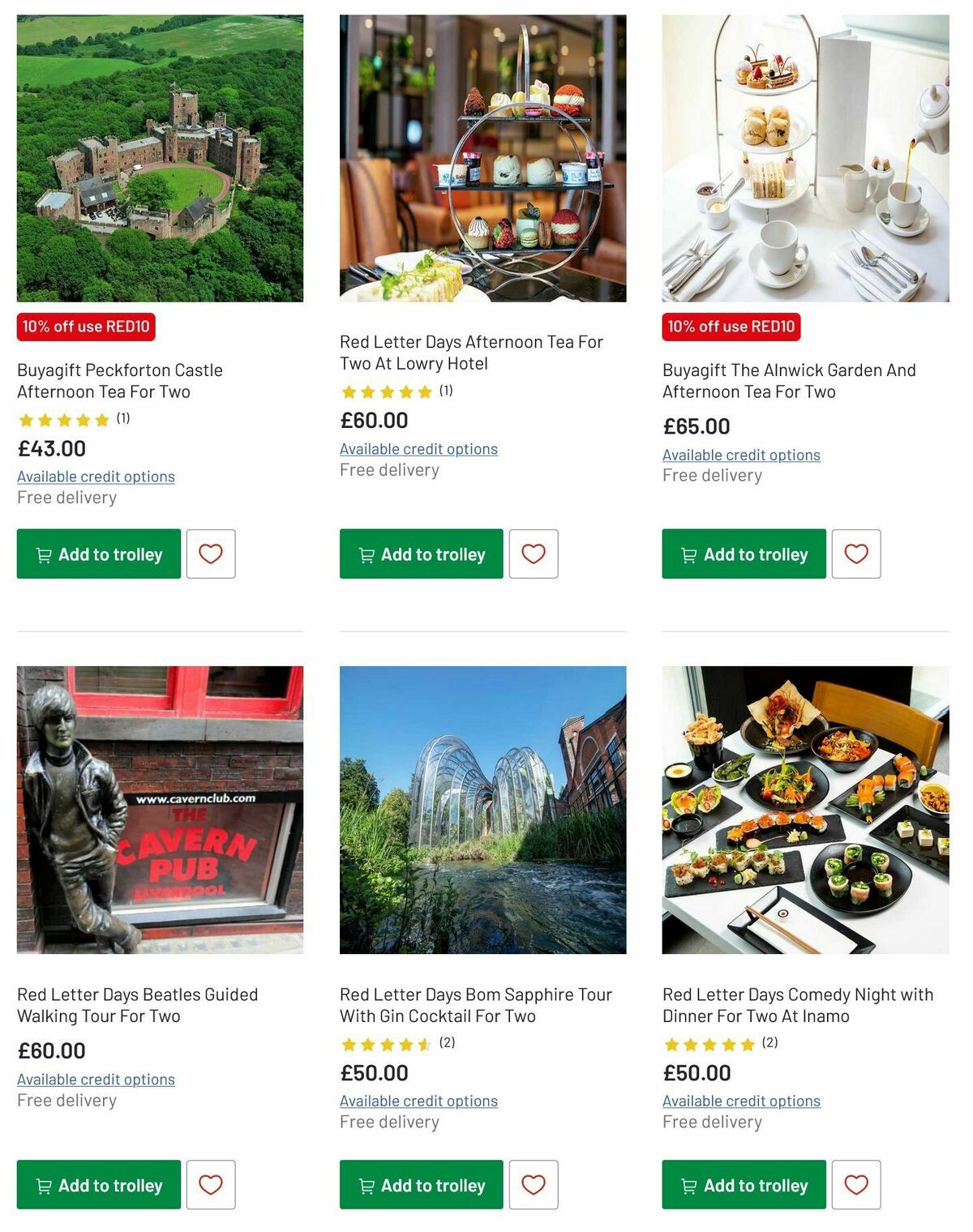
Task: Click the star rating for Lowry Hotel tea
Action: [388, 391]
